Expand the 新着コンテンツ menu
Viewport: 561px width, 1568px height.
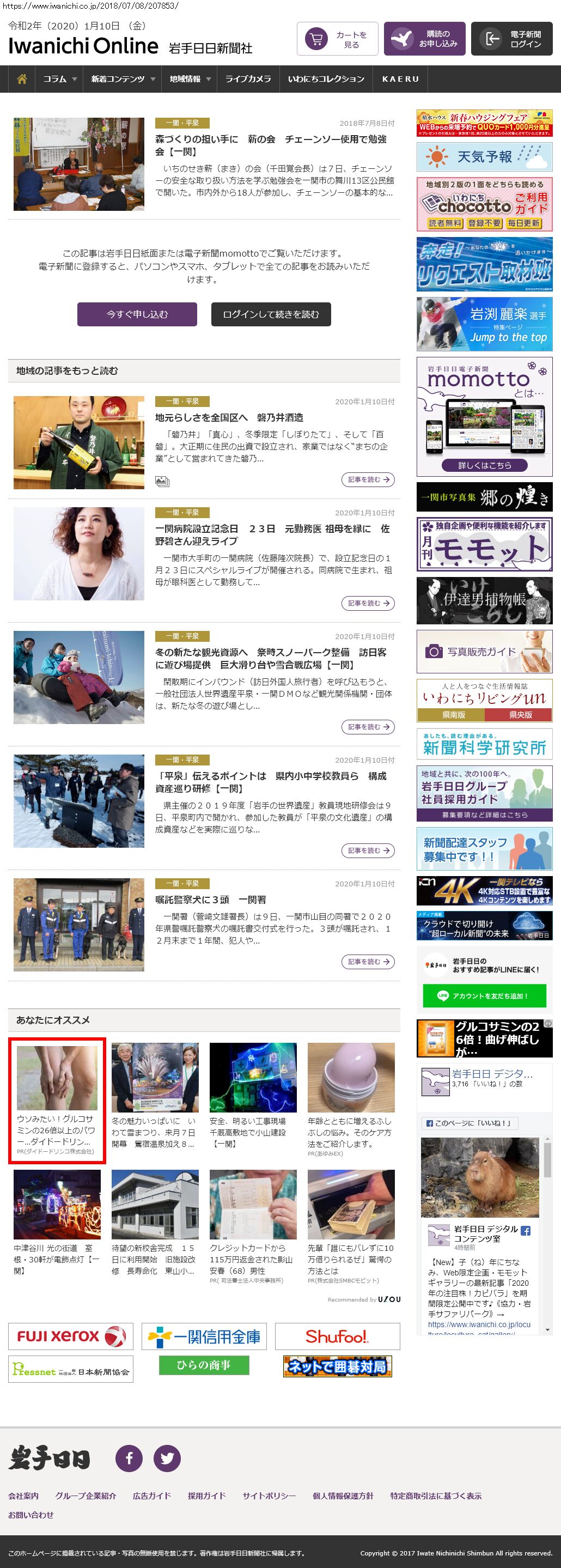123,79
